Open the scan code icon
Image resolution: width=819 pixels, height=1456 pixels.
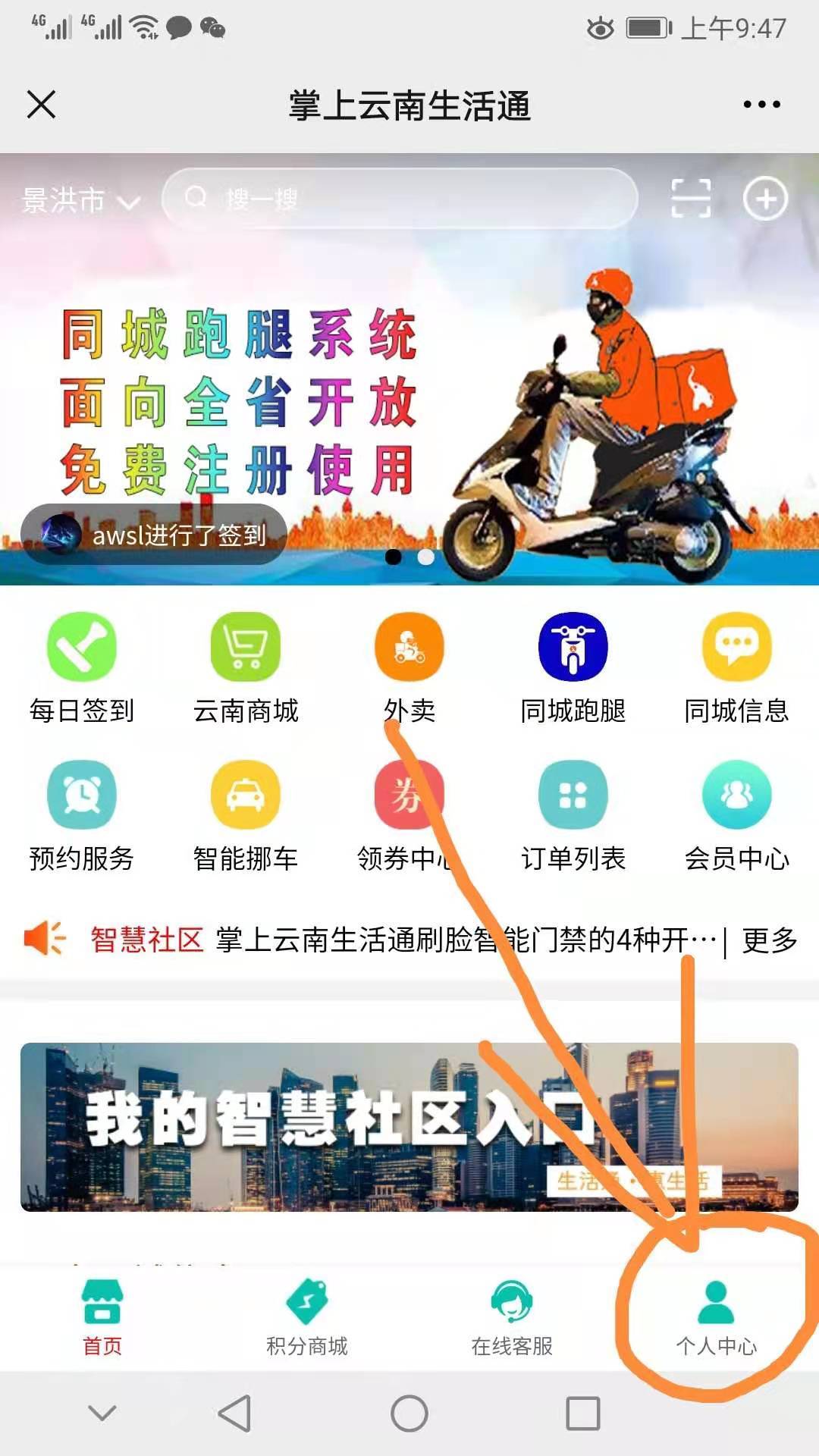point(691,199)
